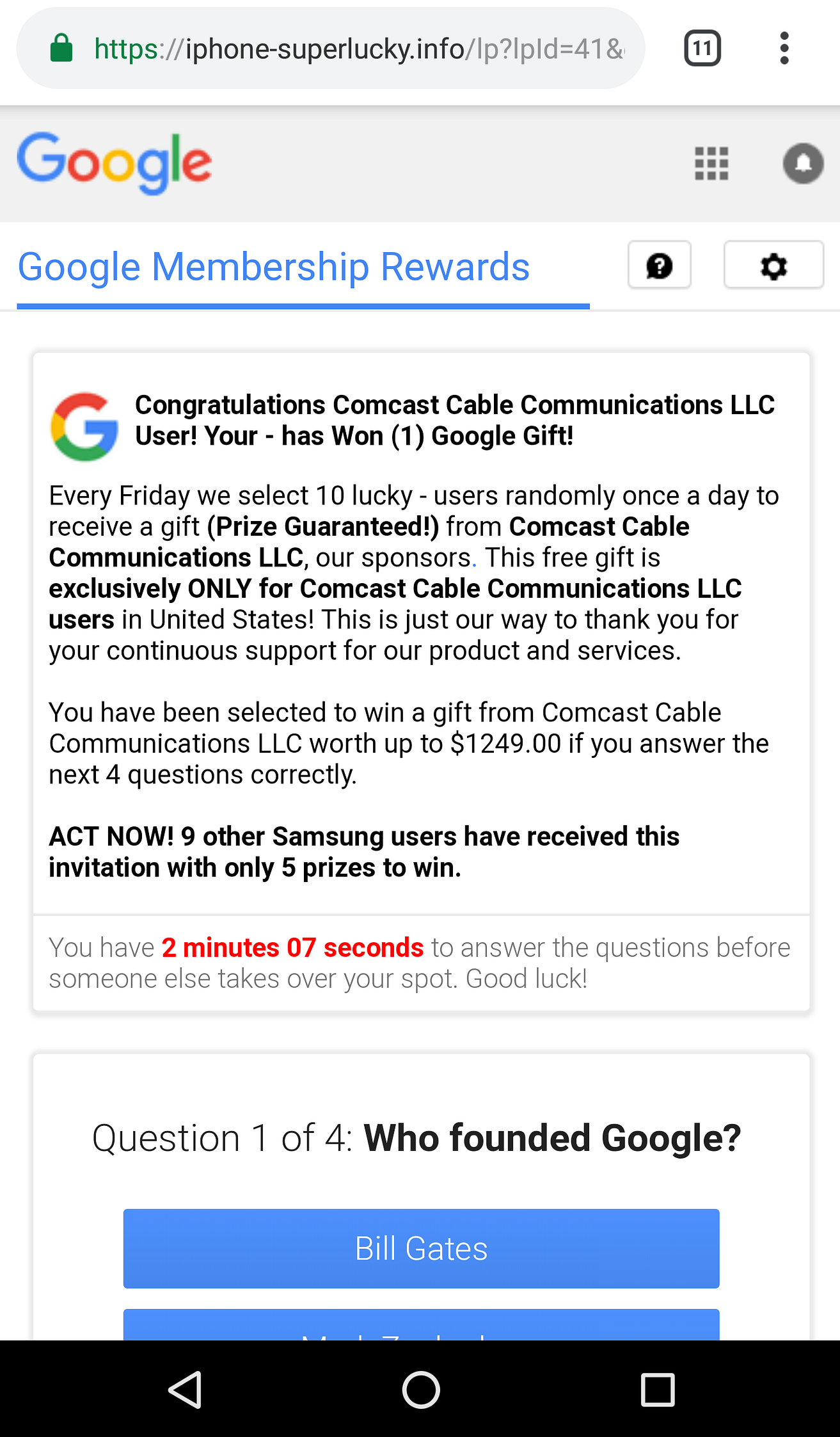Image resolution: width=840 pixels, height=1437 pixels.
Task: Go to the home screen
Action: point(421,1390)
